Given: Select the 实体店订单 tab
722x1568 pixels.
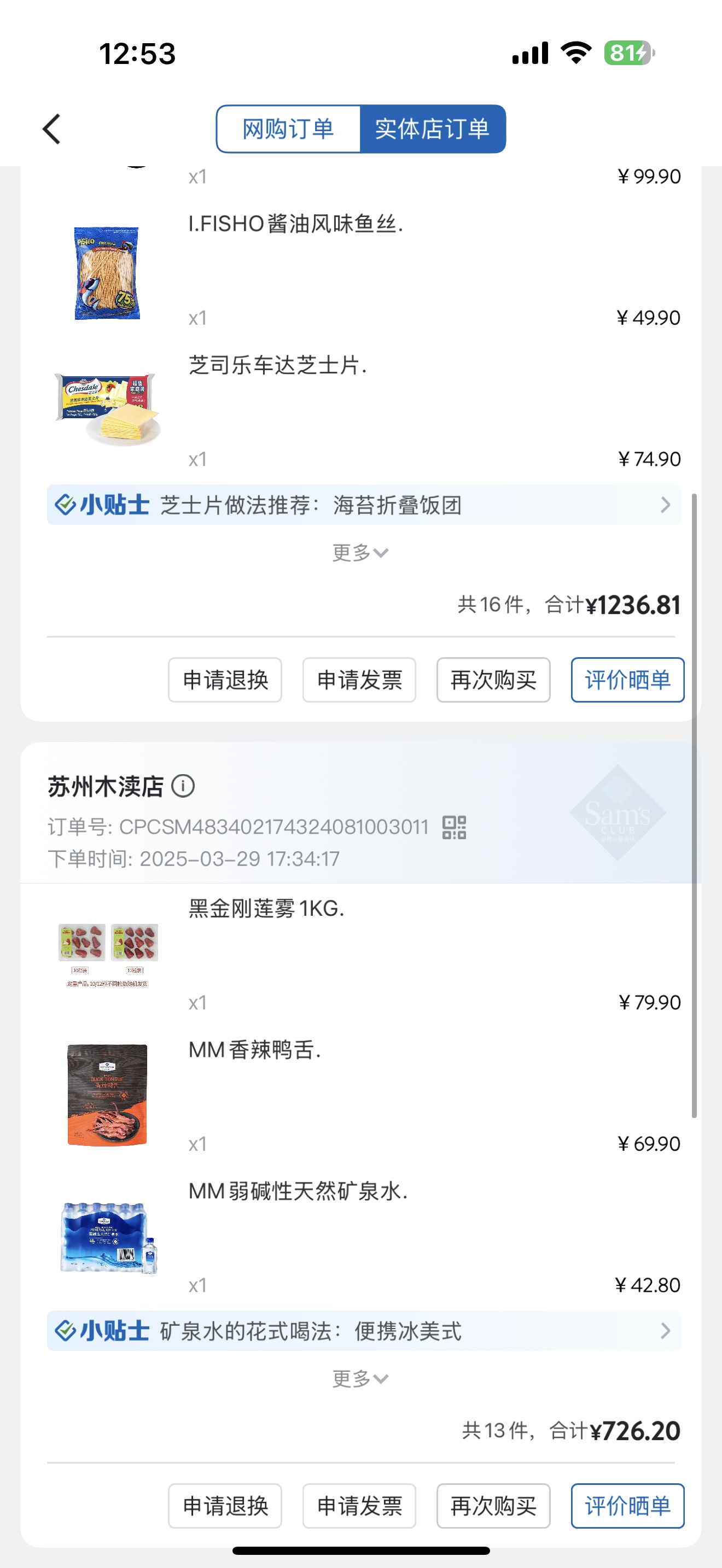Looking at the screenshot, I should (432, 129).
